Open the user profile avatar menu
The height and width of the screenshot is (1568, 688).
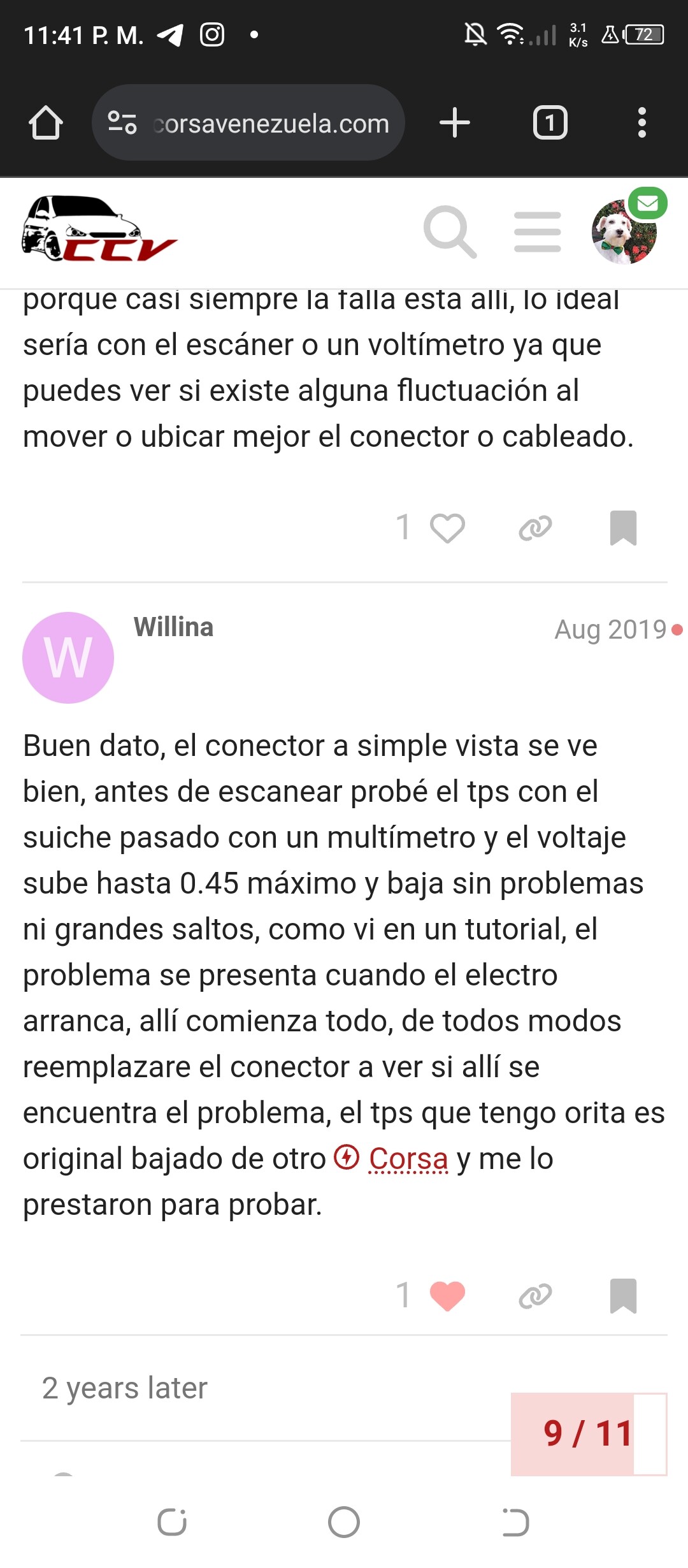tap(624, 232)
